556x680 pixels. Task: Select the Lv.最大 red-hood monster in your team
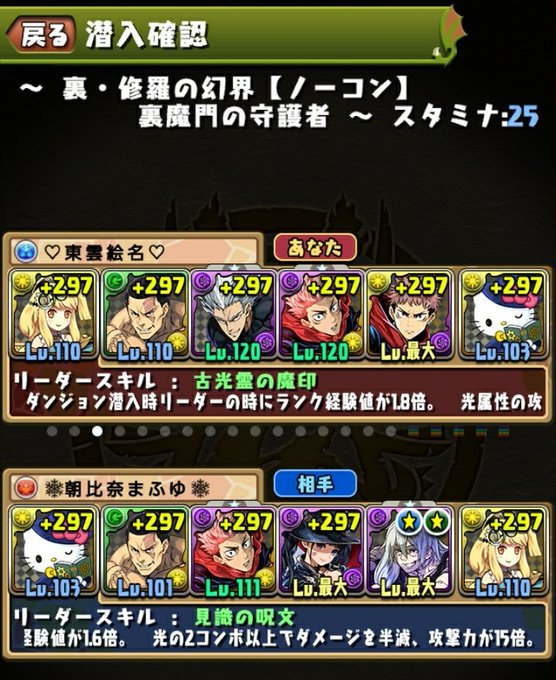click(x=410, y=316)
